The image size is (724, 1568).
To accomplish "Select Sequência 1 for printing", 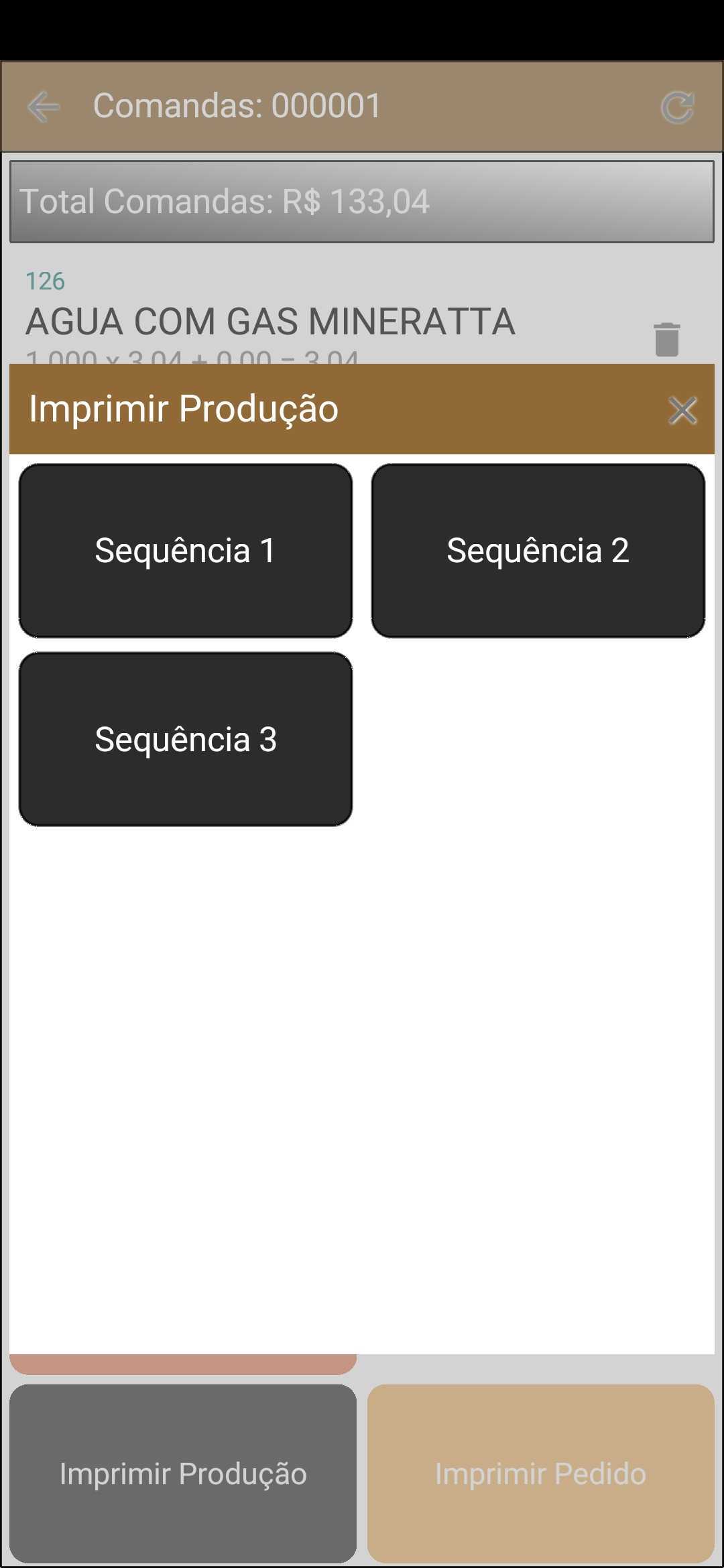I will pos(186,550).
